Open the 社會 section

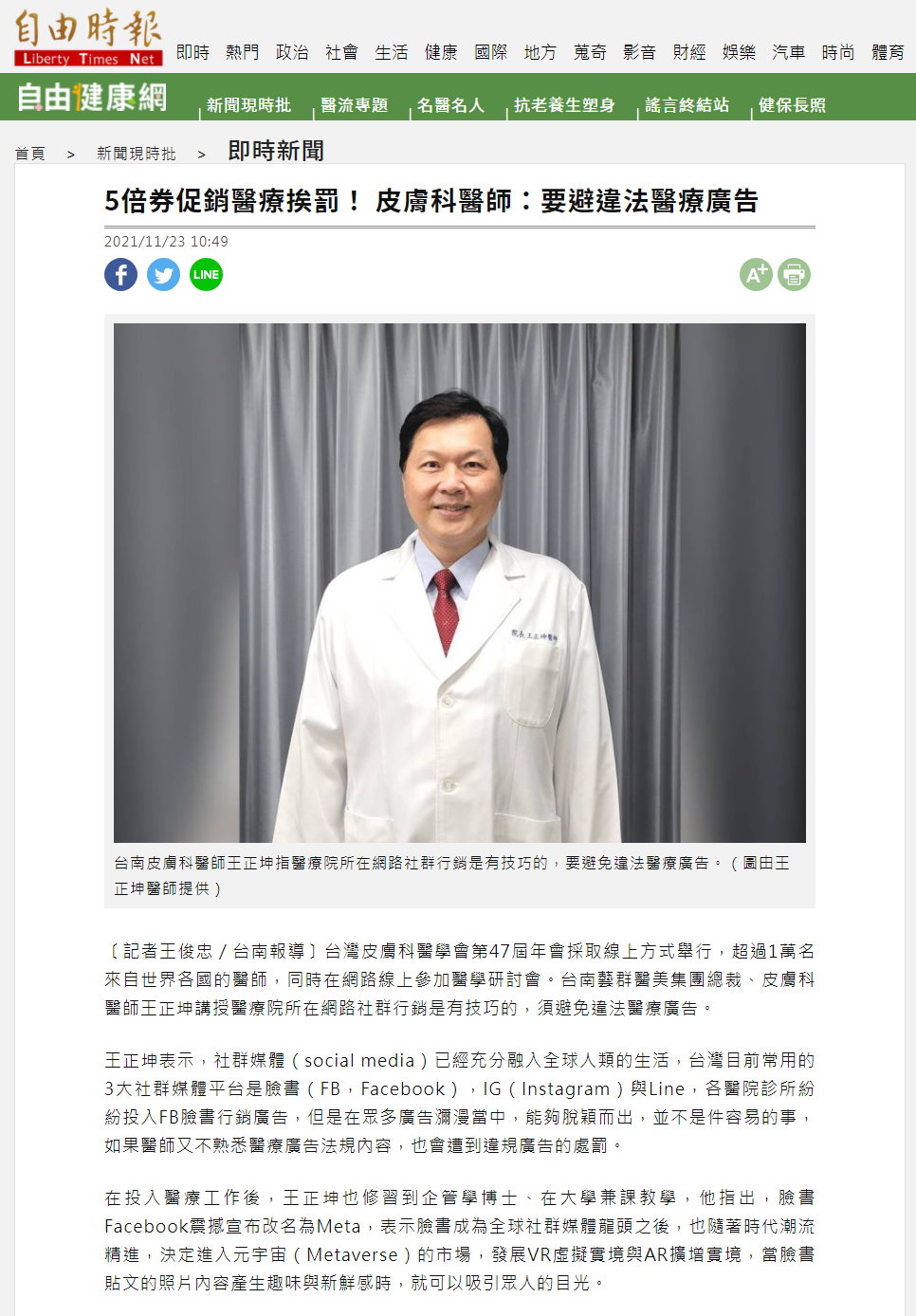(x=341, y=52)
